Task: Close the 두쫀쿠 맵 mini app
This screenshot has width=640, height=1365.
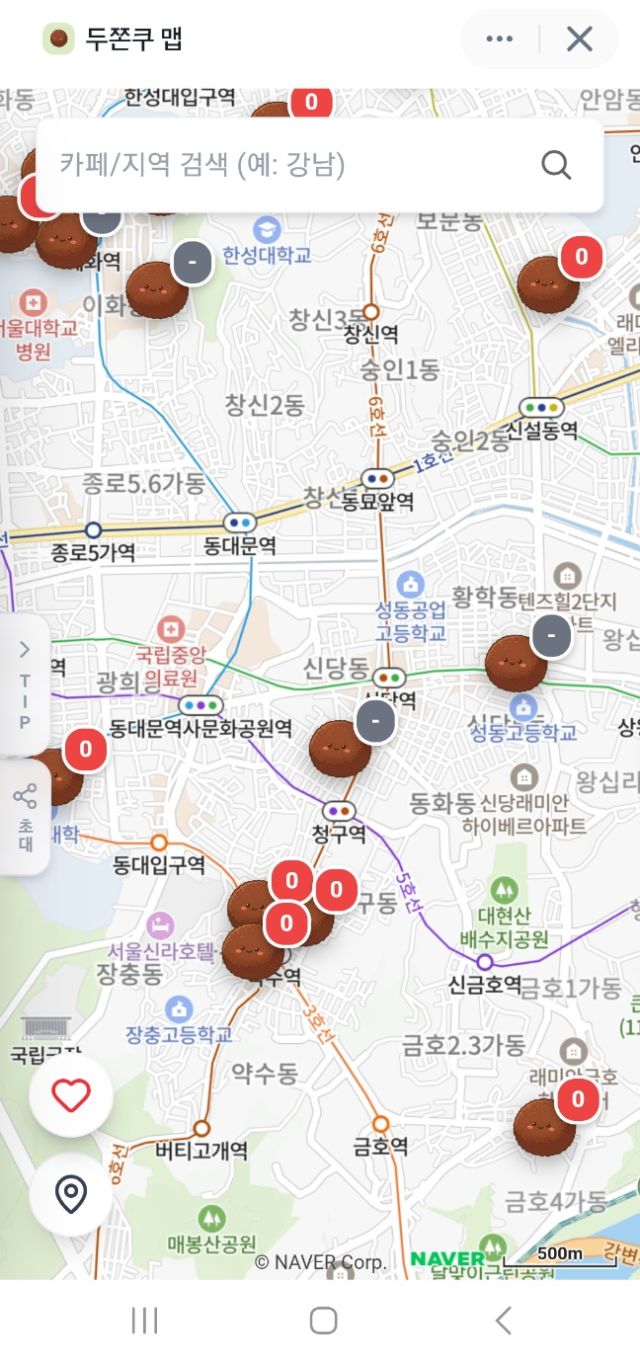Action: (579, 39)
